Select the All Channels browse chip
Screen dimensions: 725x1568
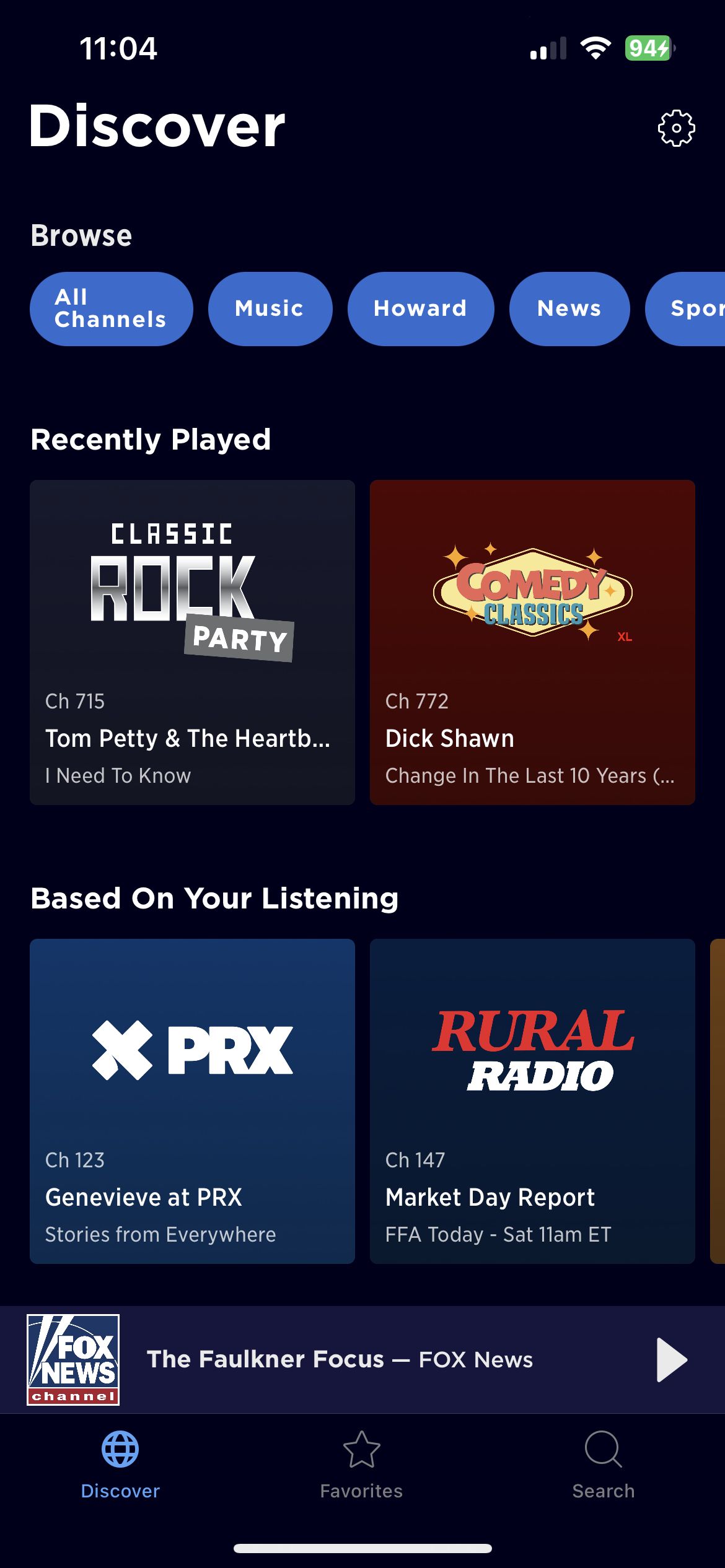click(x=112, y=308)
